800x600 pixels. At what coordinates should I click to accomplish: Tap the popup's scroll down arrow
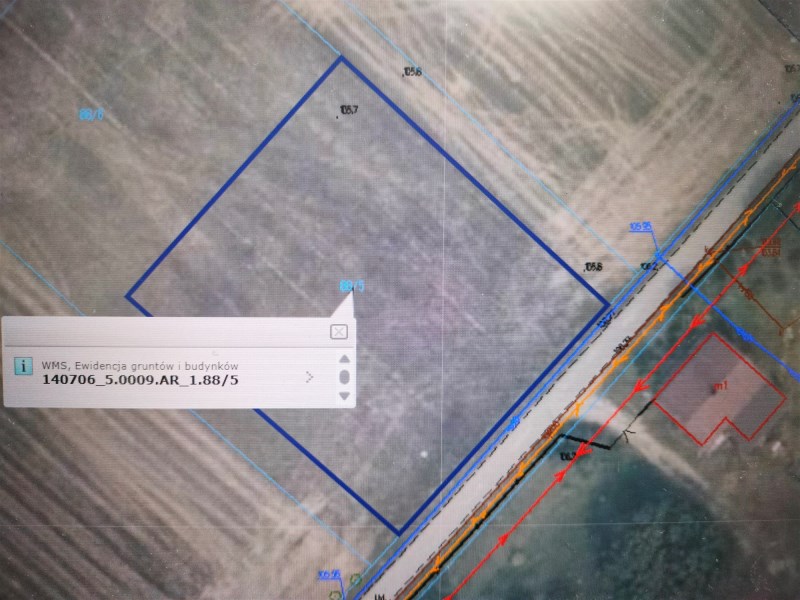pos(344,396)
